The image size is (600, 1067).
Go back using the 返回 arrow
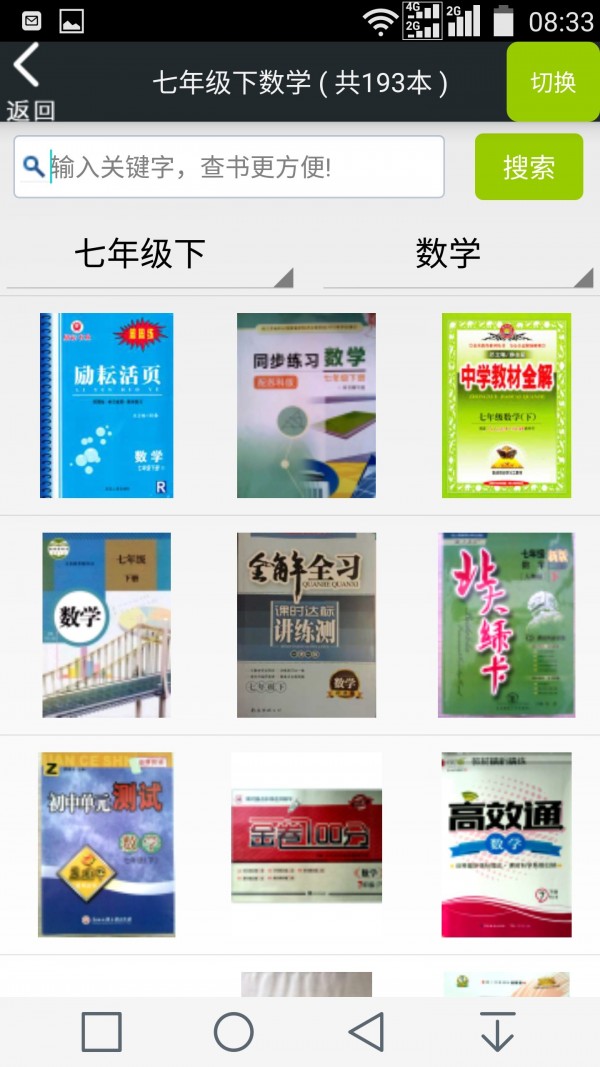tap(29, 81)
